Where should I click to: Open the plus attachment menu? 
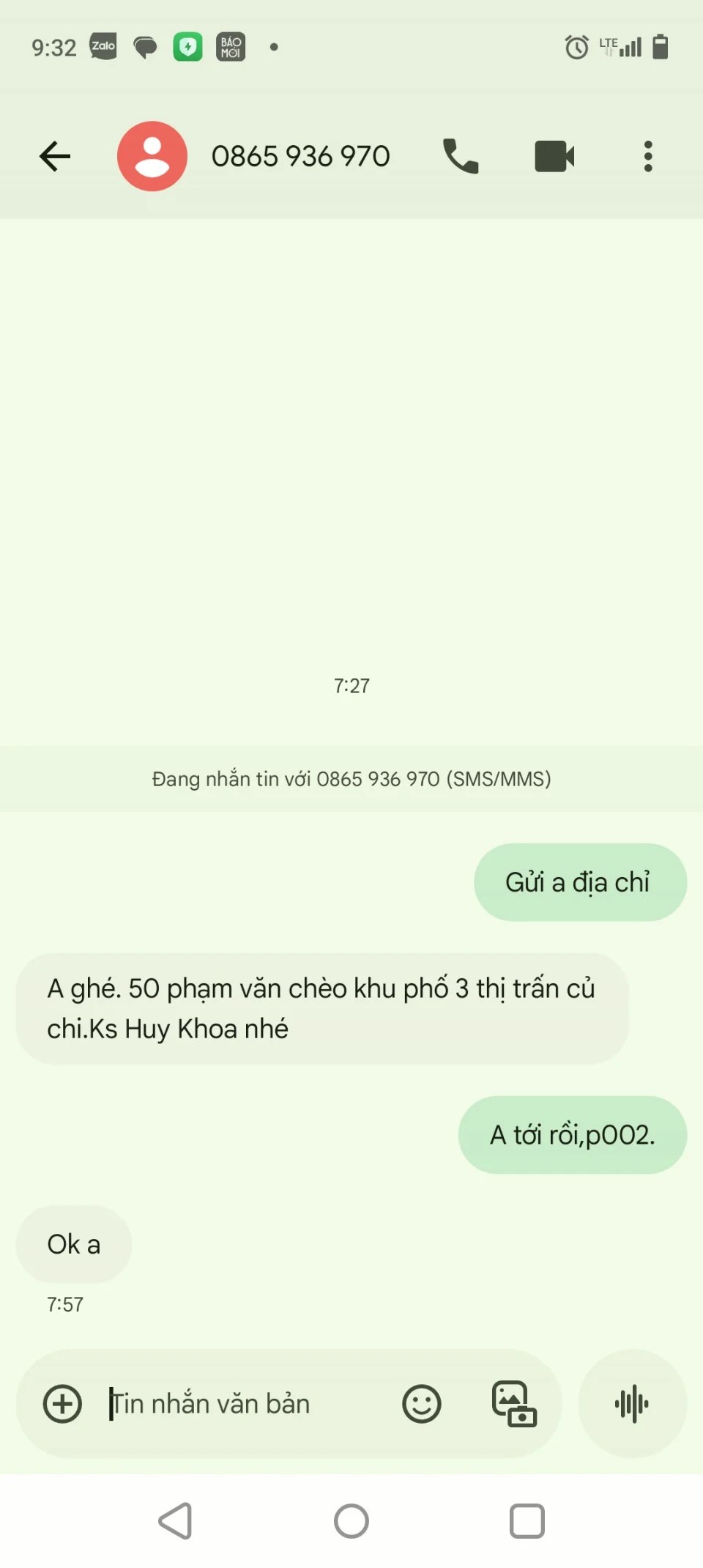tap(62, 1404)
